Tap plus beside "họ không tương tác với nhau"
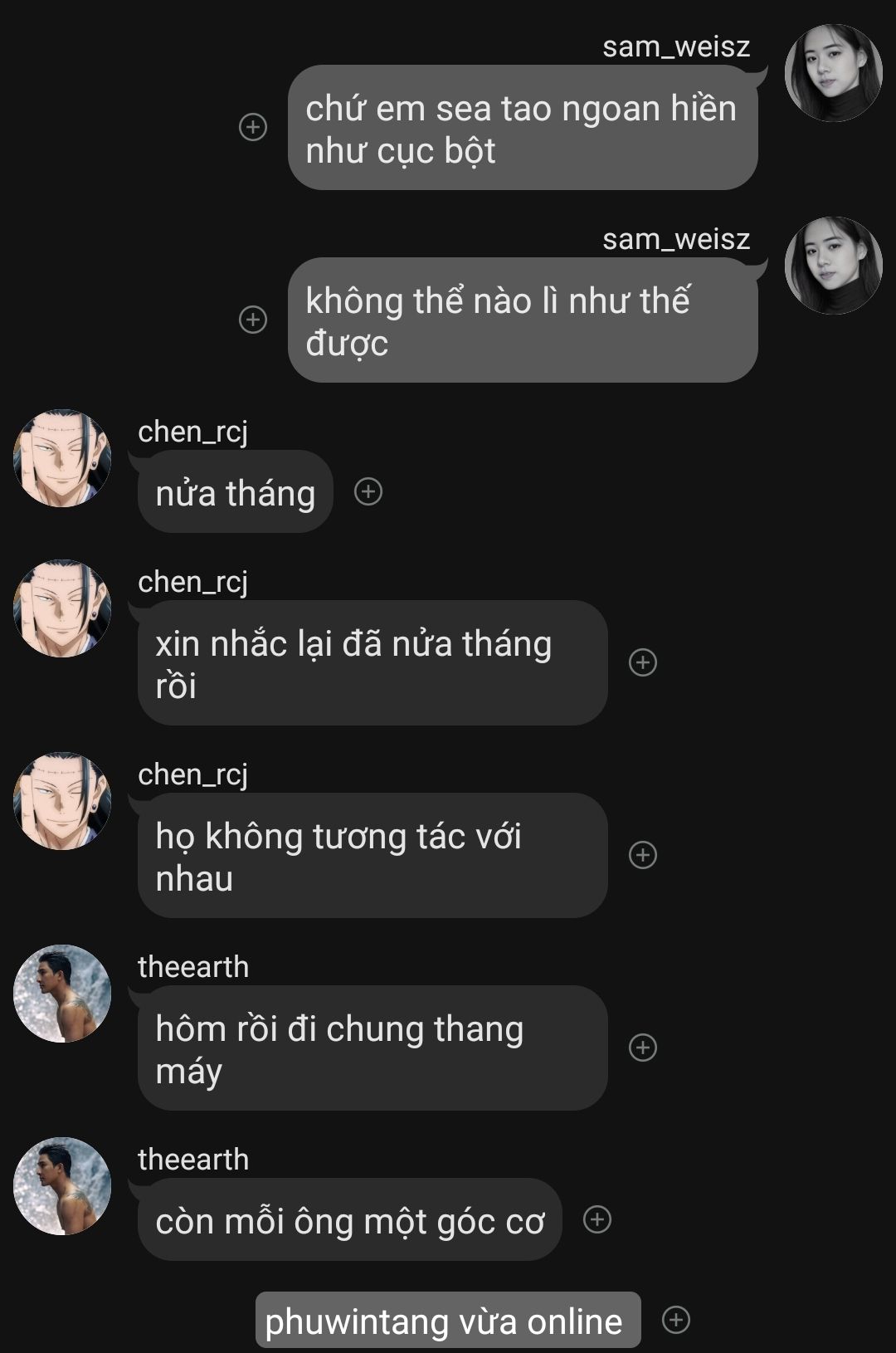 [643, 855]
